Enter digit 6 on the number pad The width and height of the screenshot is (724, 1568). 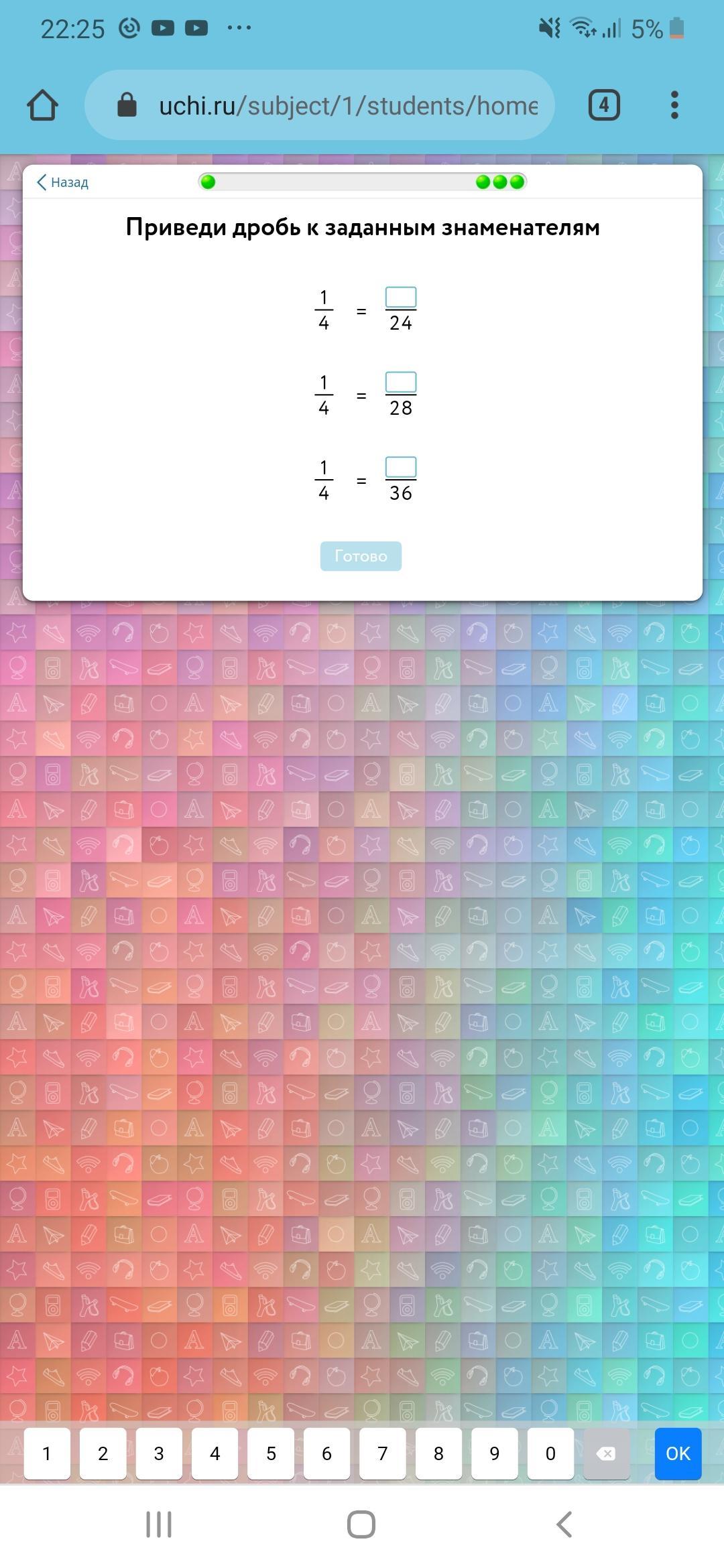[326, 1453]
